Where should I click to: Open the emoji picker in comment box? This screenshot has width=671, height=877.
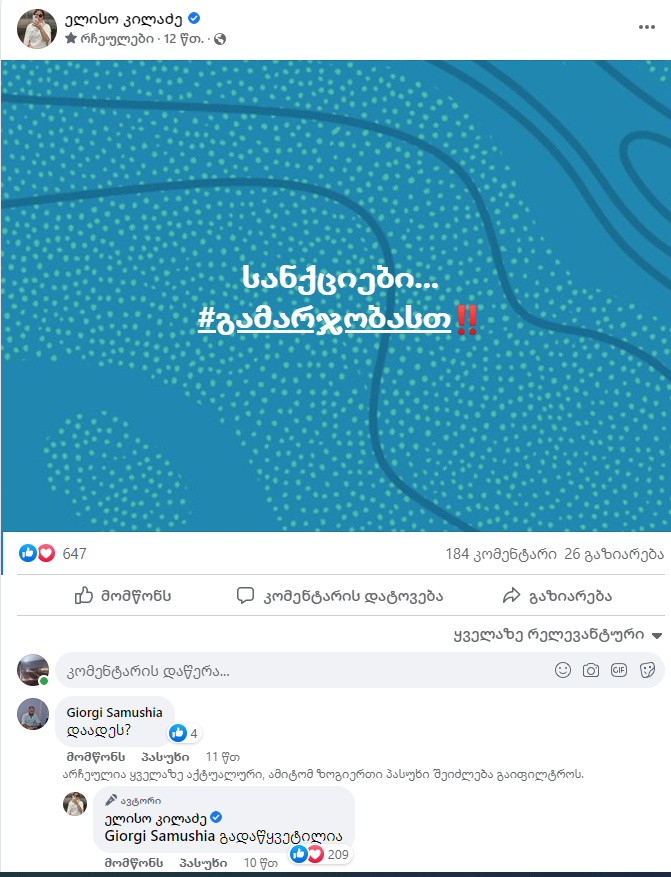(563, 670)
